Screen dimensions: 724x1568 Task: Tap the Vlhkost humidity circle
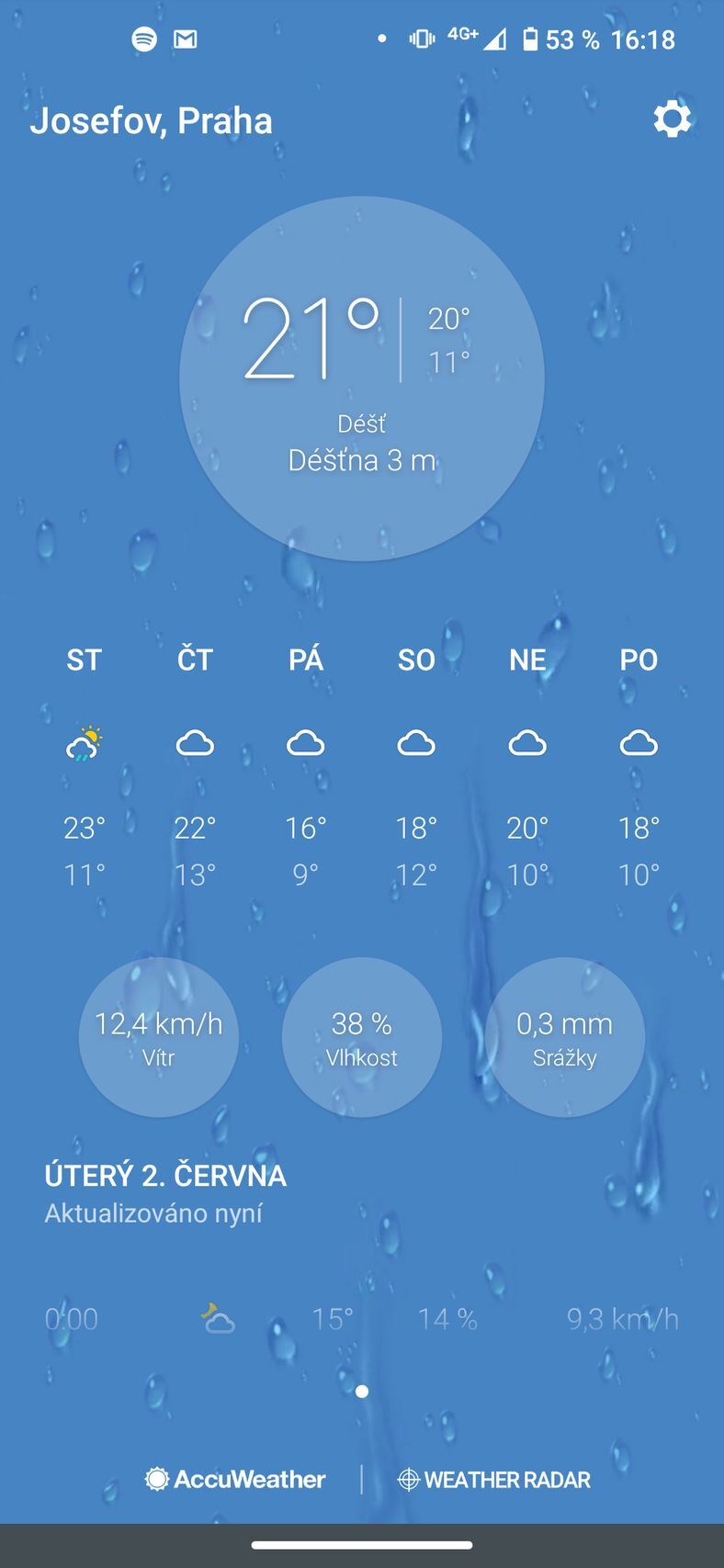[362, 1036]
